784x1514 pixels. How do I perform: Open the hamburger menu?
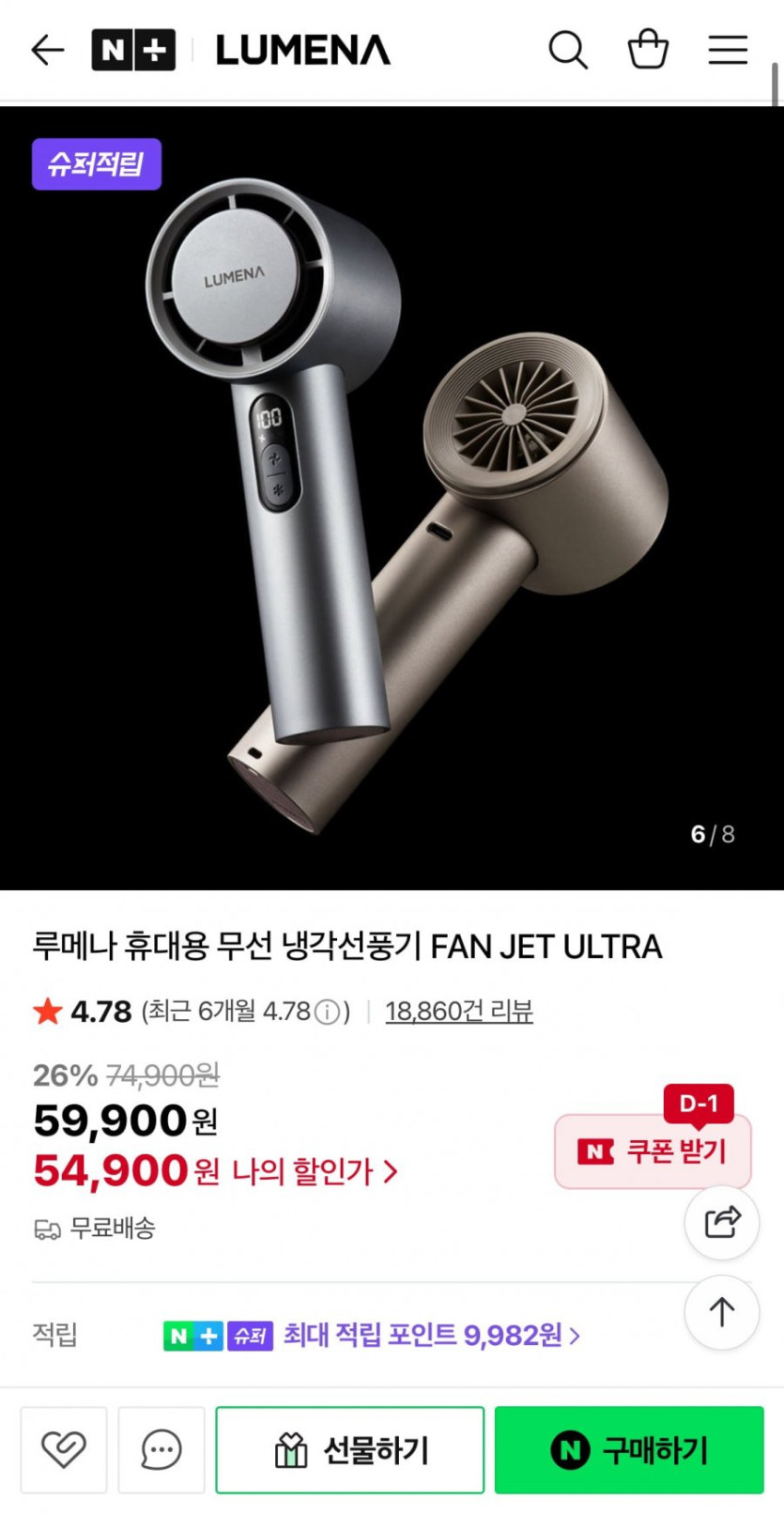pyautogui.click(x=728, y=50)
